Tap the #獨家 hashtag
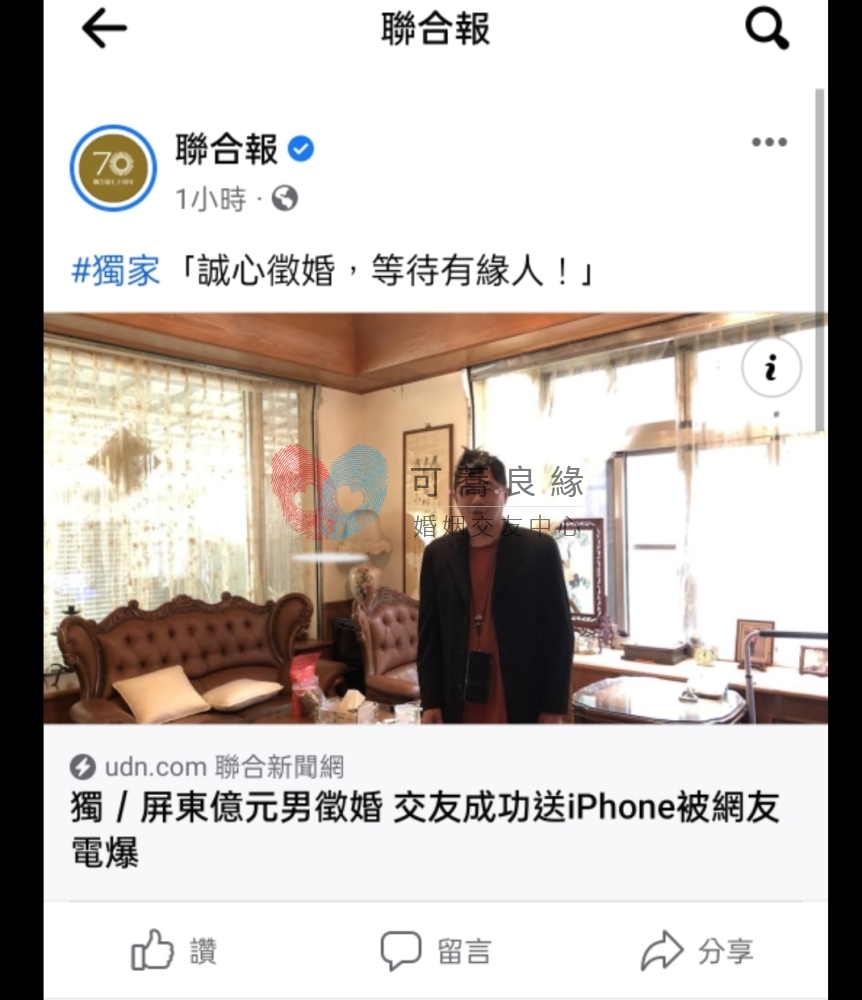Viewport: 862px width, 1000px height. (115, 271)
